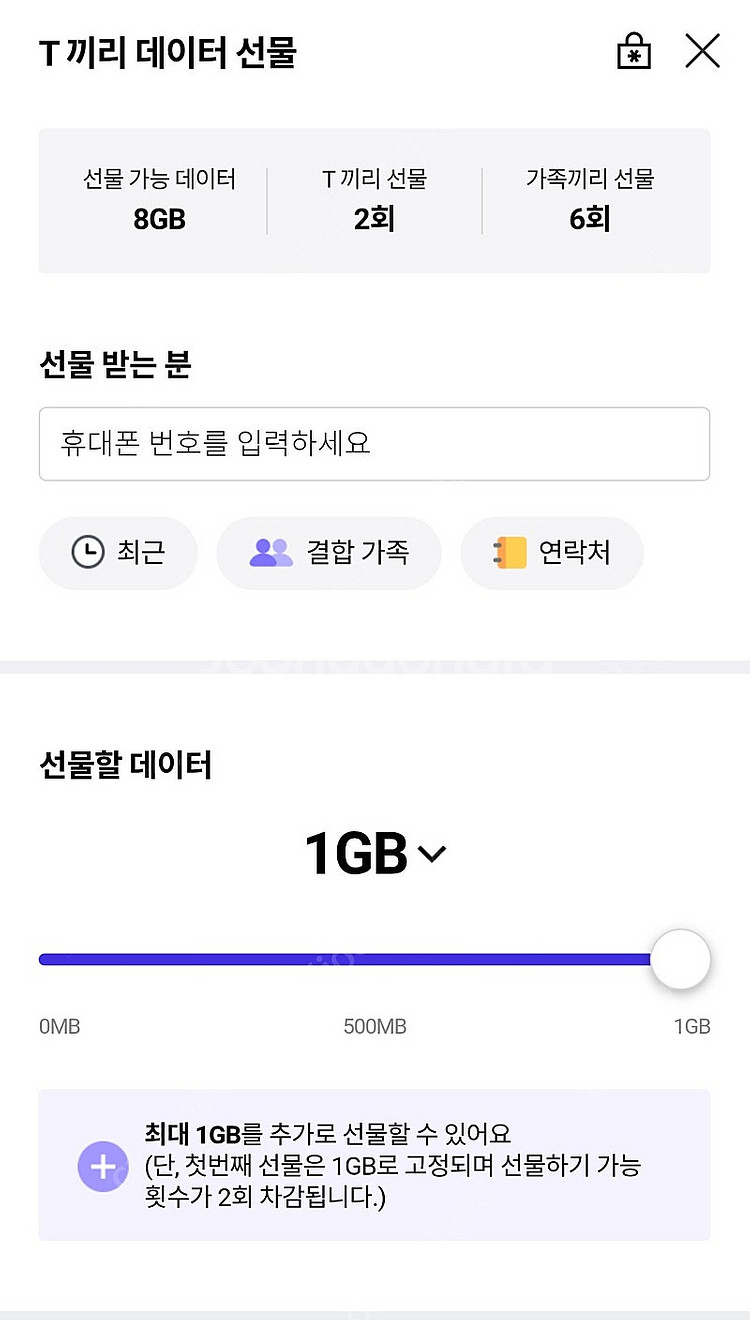Focus the 휴대폰 번호 input field
Image resolution: width=750 pixels, height=1320 pixels.
pos(374,444)
